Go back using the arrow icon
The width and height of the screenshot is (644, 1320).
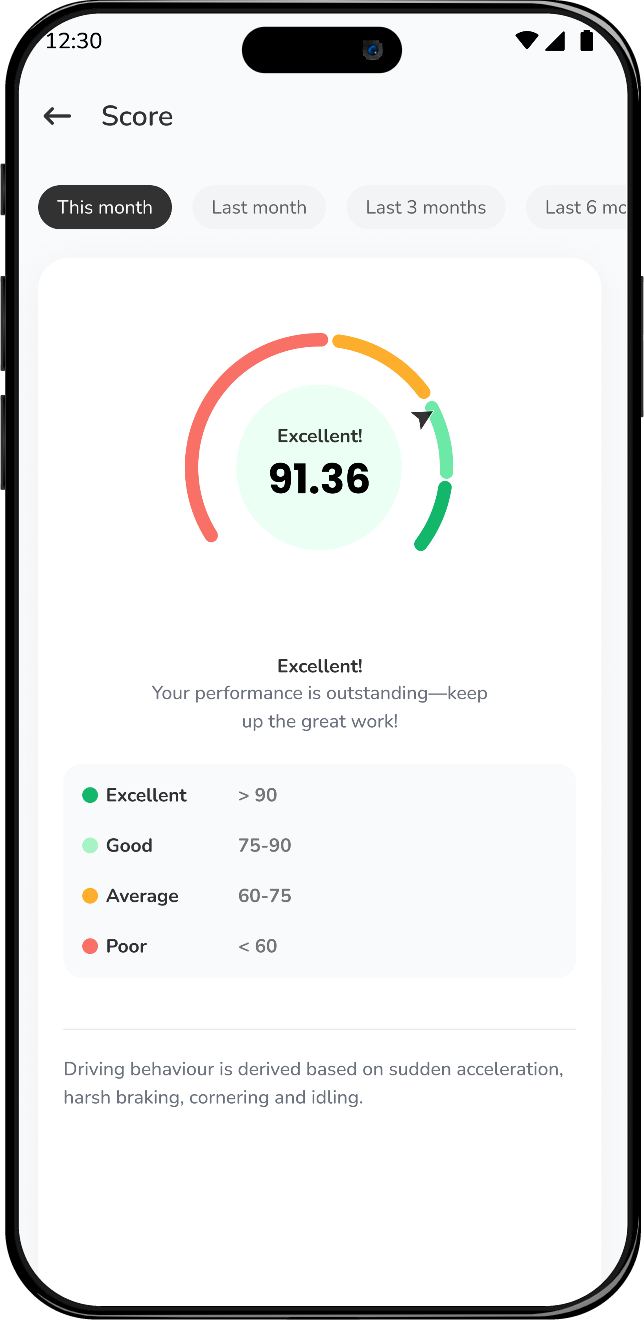57,116
